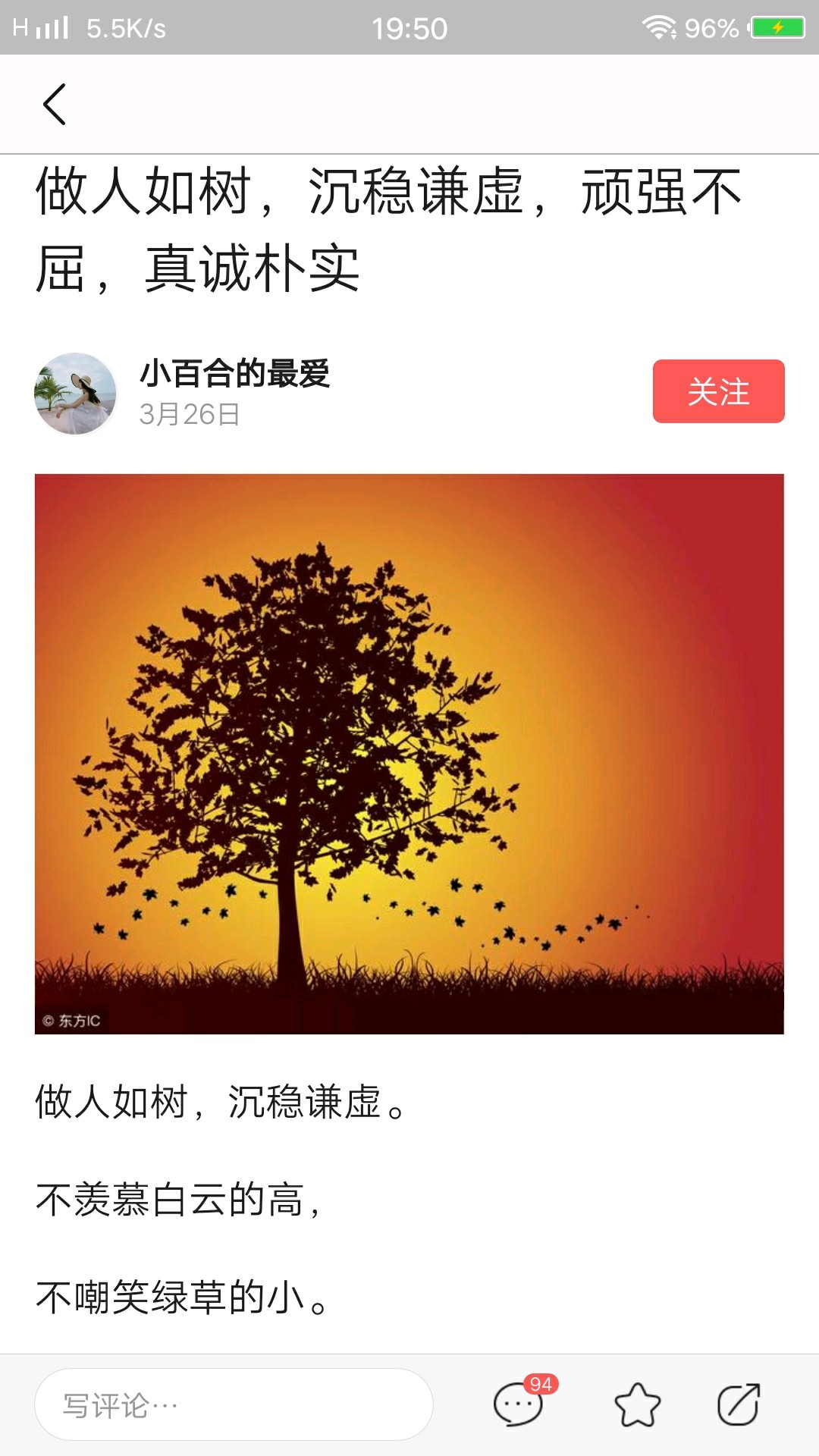Tap the 写评论 comment input field
This screenshot has width=819, height=1456.
coord(234,1404)
